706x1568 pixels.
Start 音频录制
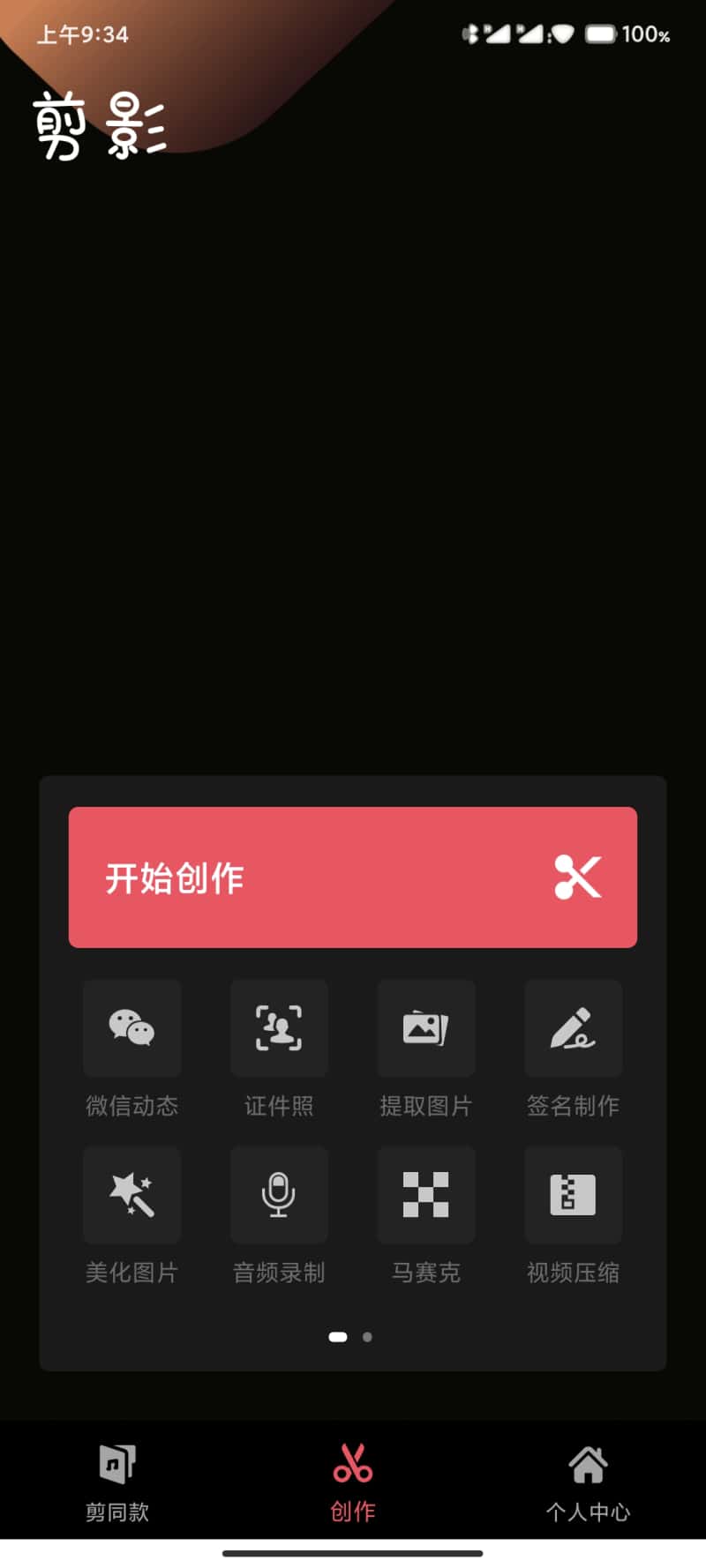click(279, 1195)
